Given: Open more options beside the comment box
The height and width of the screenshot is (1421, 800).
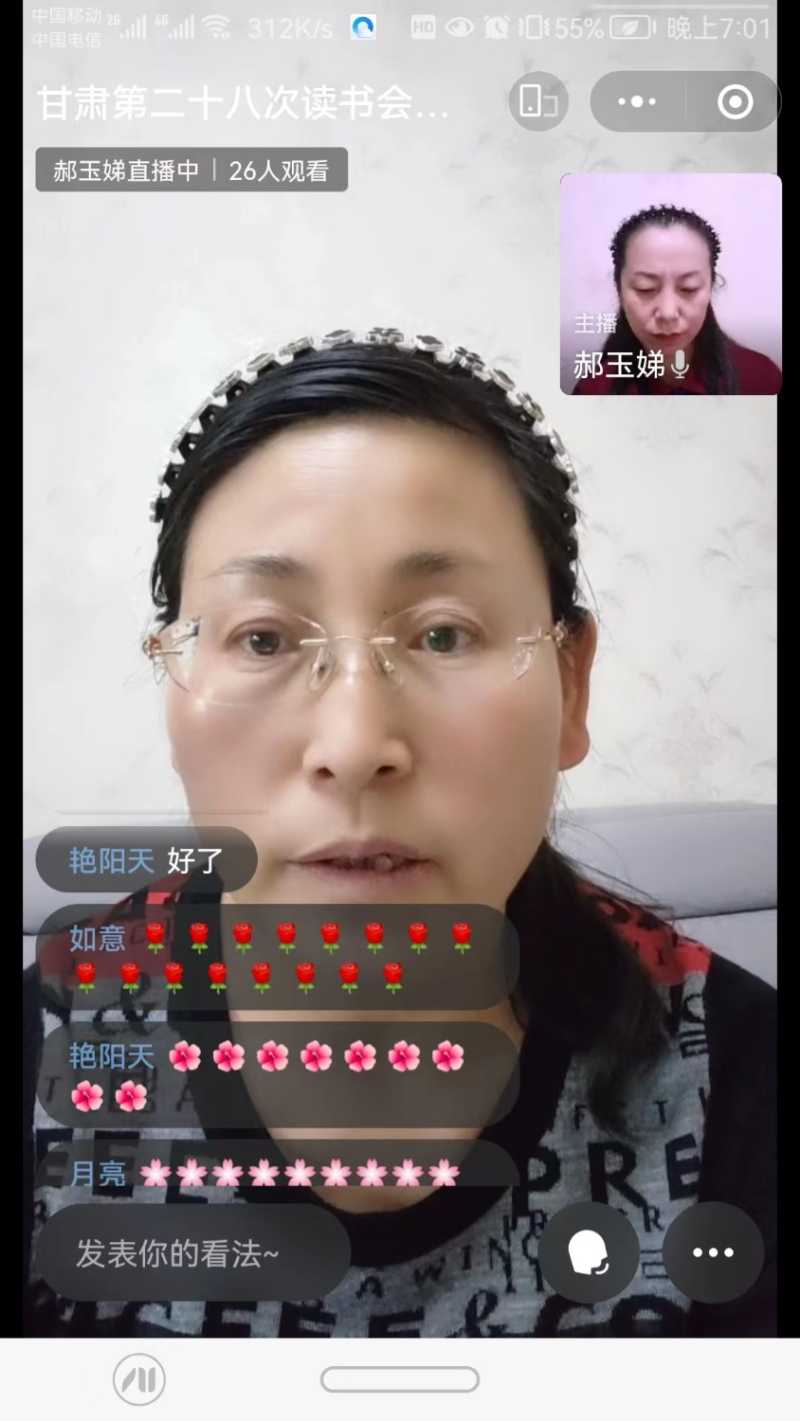Looking at the screenshot, I should (x=713, y=1253).
